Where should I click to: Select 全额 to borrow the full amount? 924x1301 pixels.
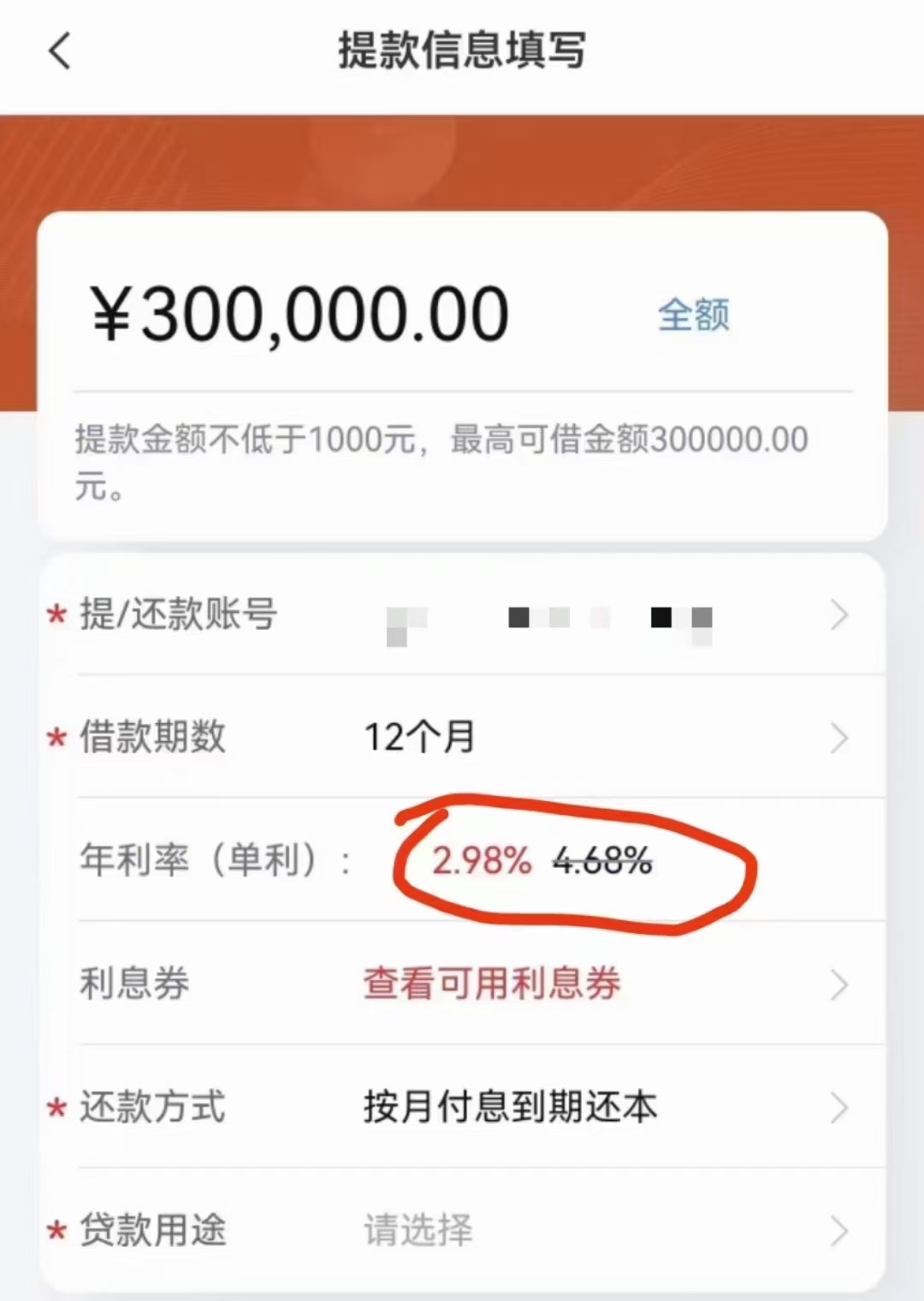[x=695, y=316]
